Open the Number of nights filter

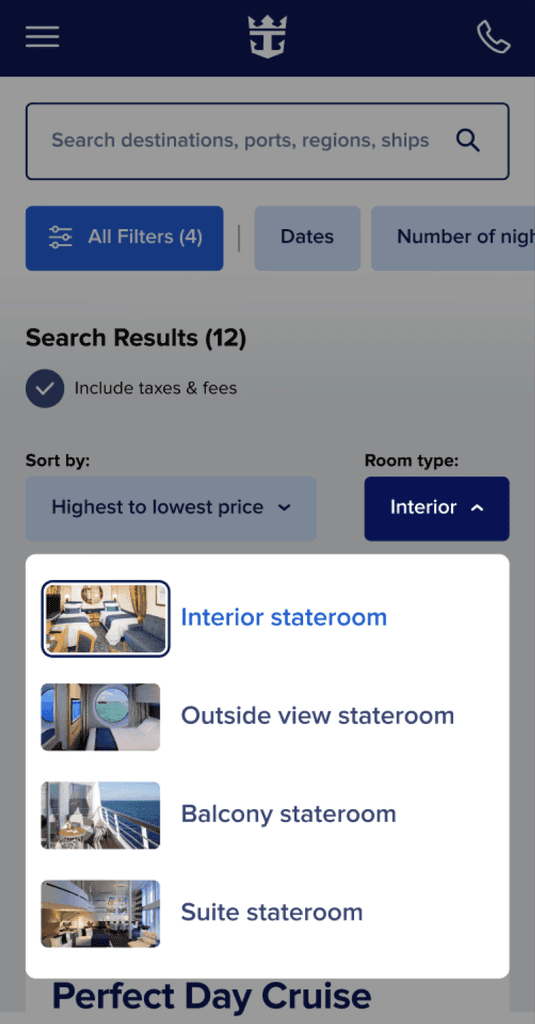[x=453, y=238]
